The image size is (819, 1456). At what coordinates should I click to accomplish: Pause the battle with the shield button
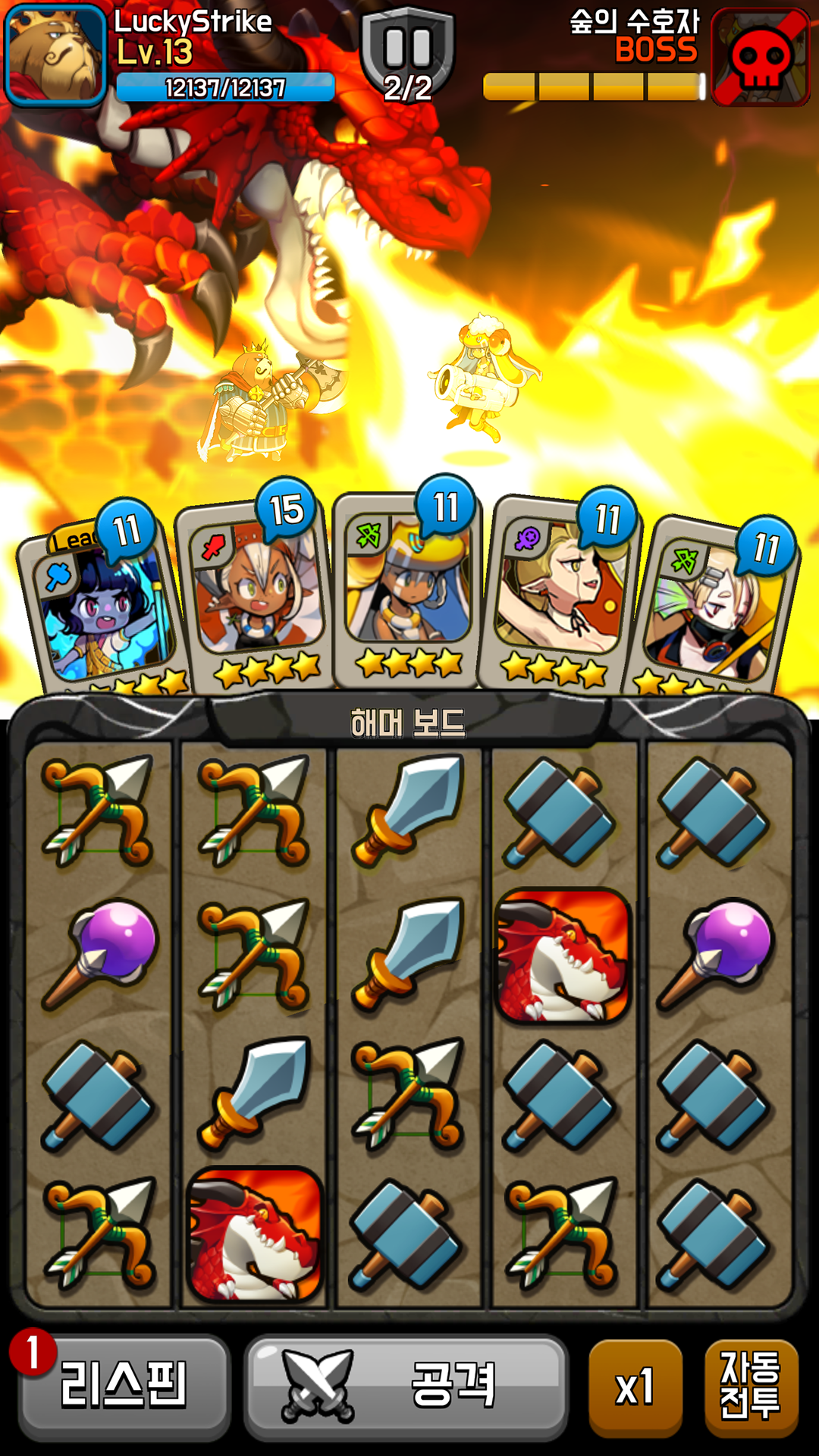pos(407,49)
